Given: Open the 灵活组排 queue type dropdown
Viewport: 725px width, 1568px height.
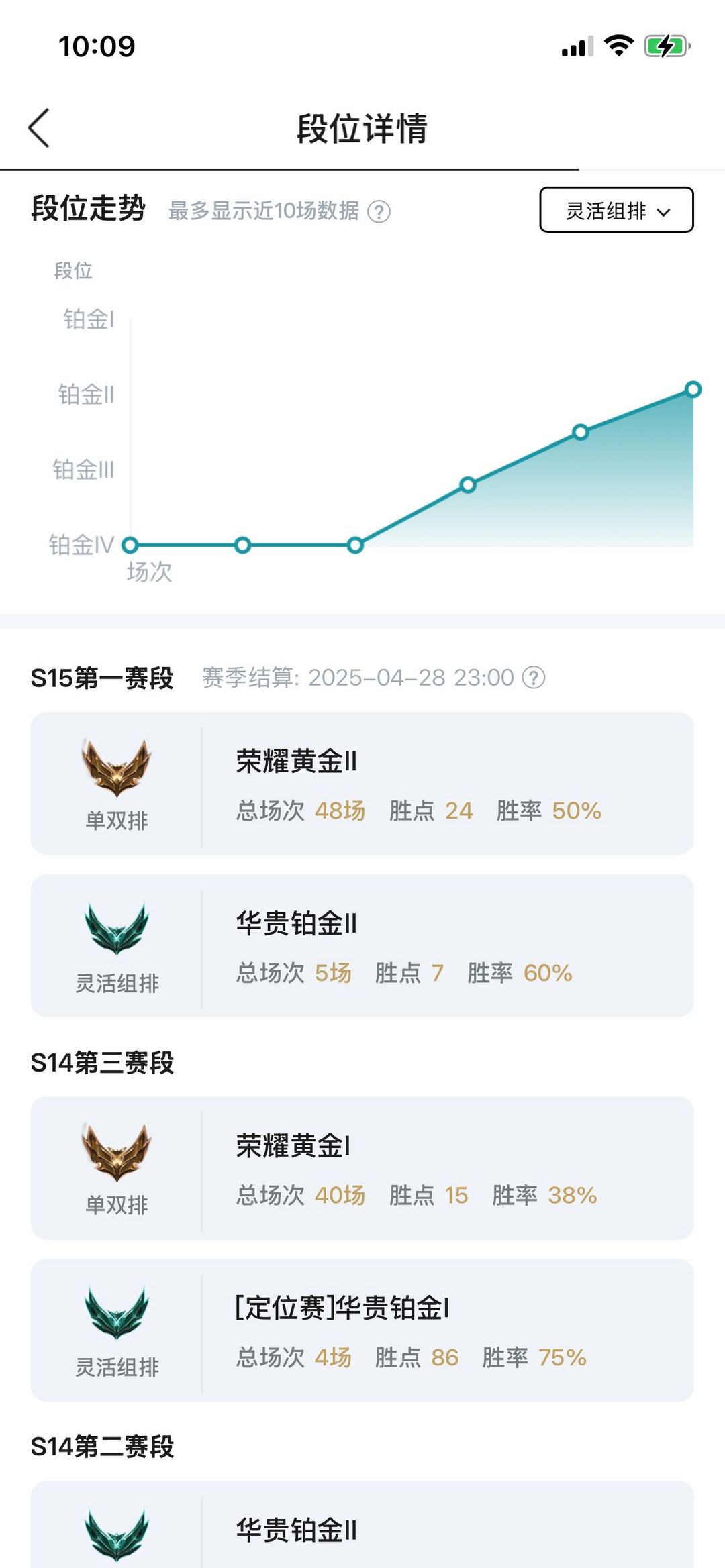Looking at the screenshot, I should (x=616, y=211).
